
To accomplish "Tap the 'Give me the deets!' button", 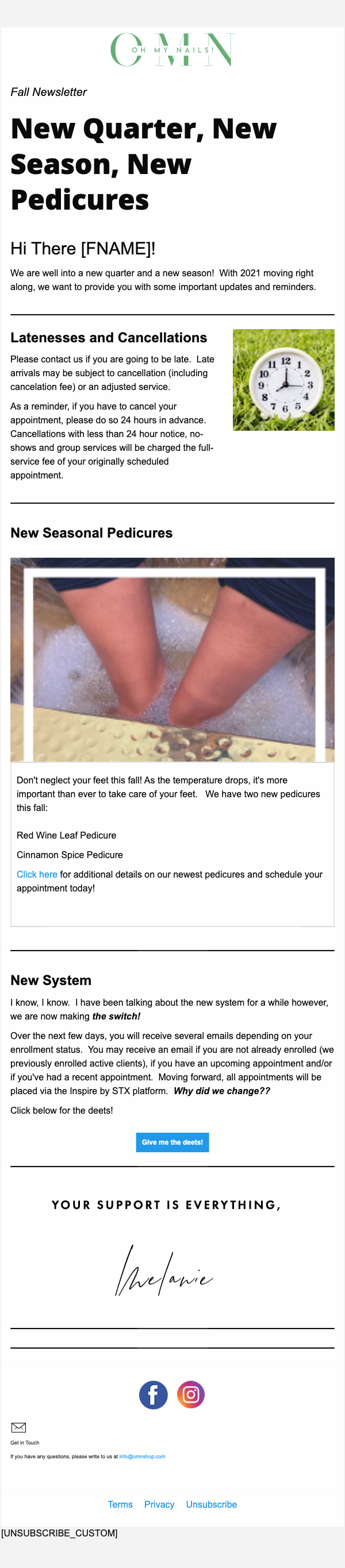I will tap(172, 1142).
